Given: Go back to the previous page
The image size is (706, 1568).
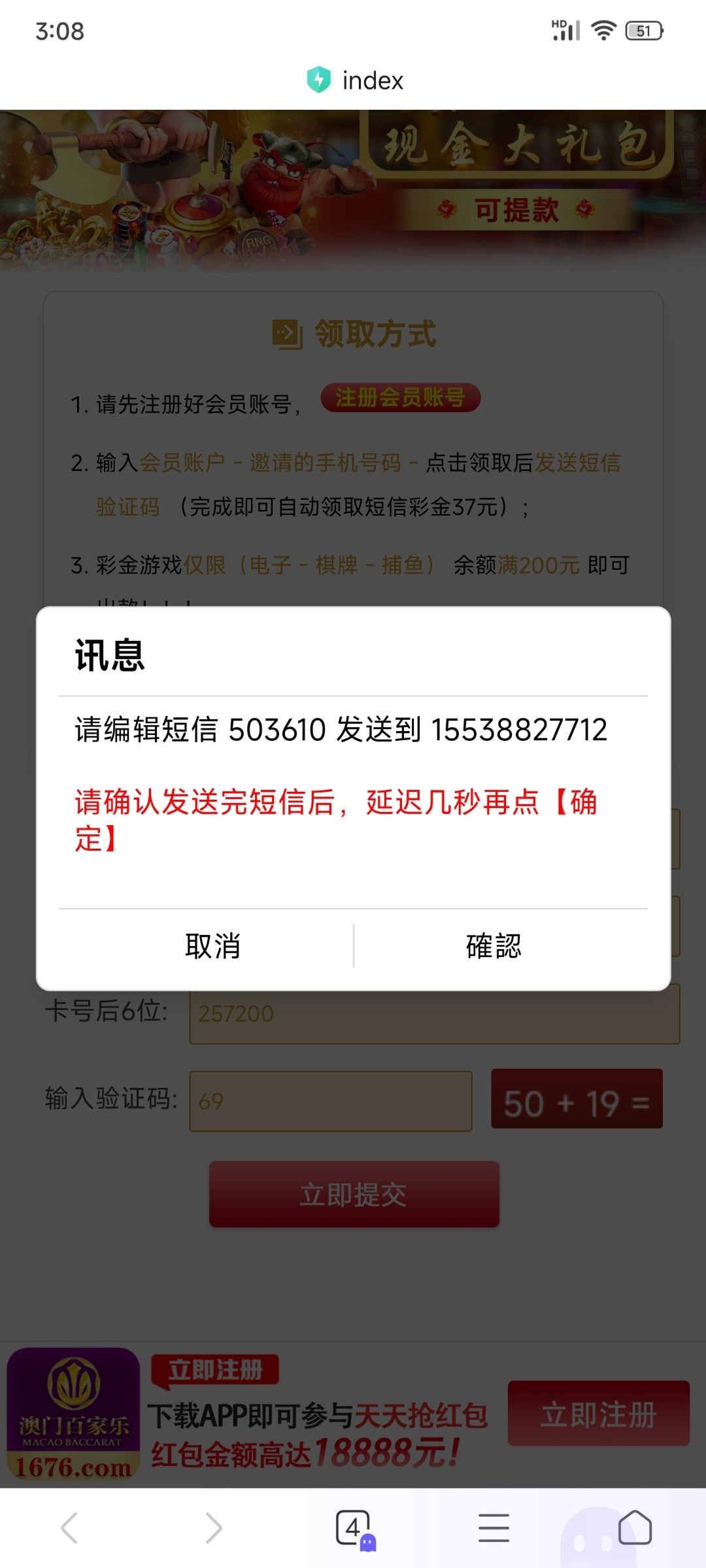Looking at the screenshot, I should click(x=69, y=1528).
